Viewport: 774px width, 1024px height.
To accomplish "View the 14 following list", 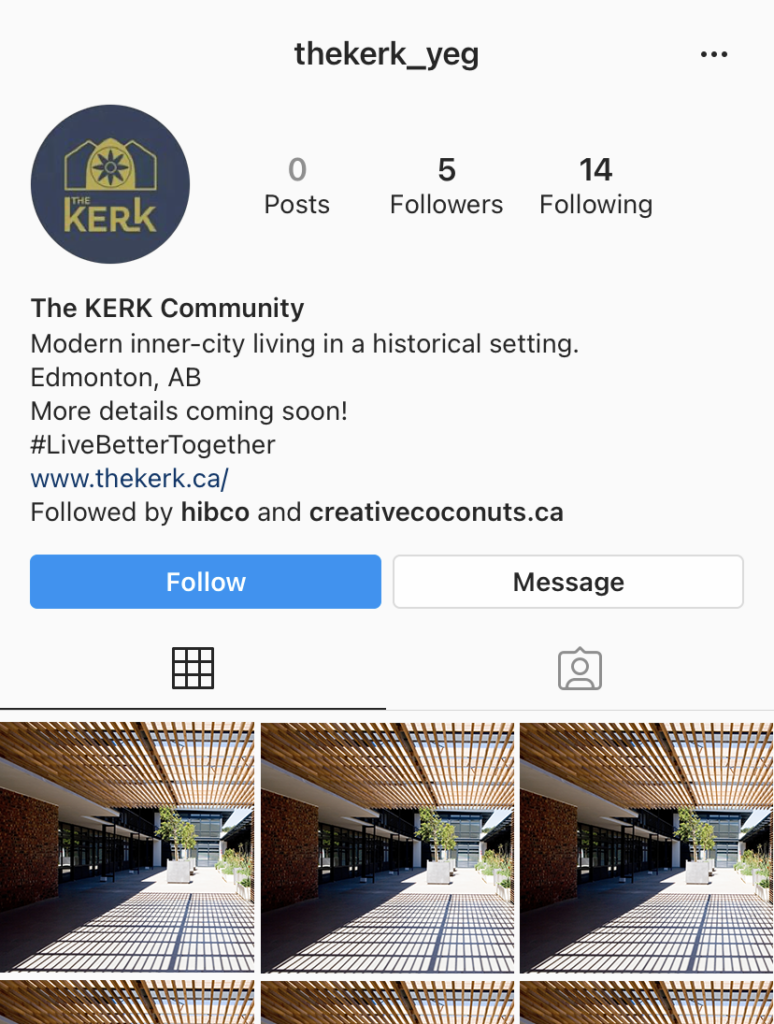I will [x=596, y=186].
